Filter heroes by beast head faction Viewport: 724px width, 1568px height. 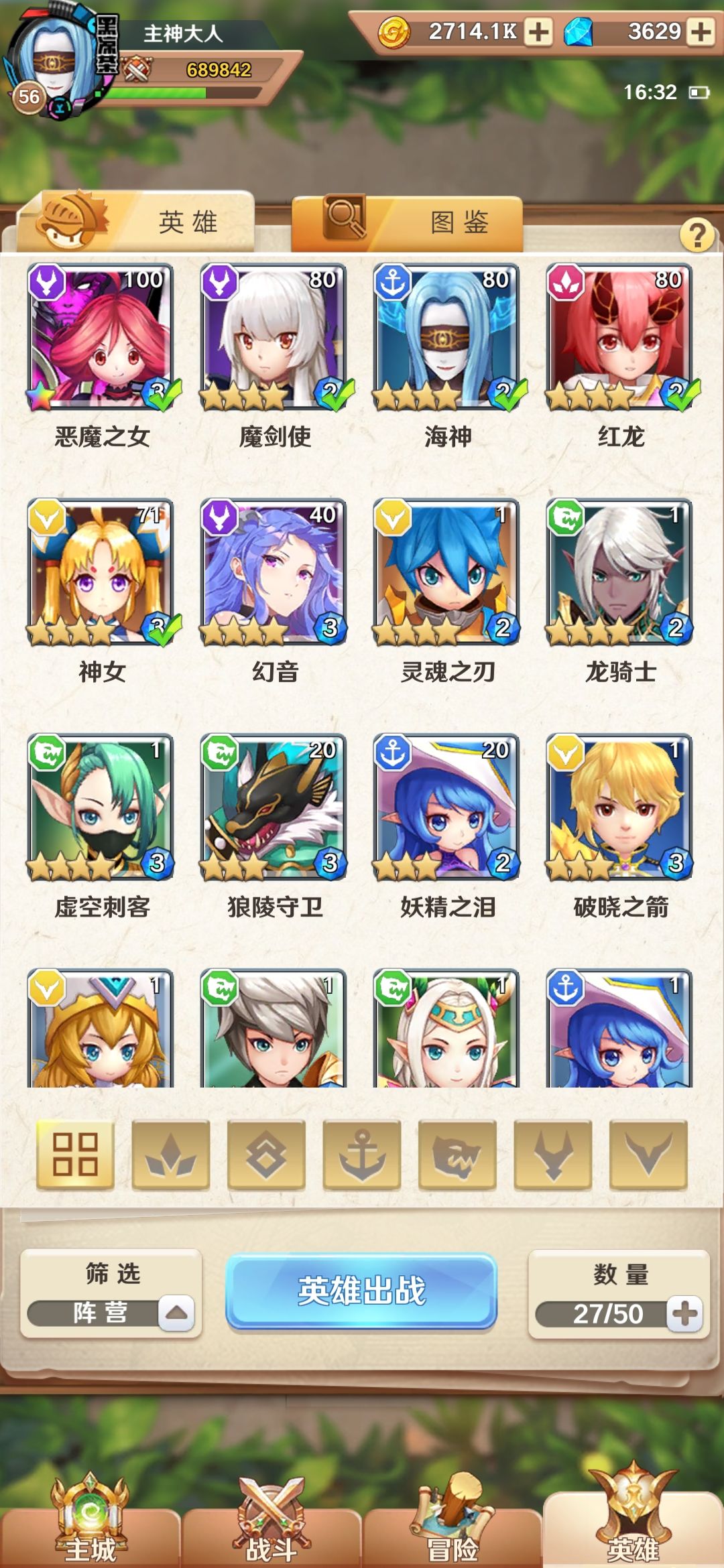[457, 1155]
